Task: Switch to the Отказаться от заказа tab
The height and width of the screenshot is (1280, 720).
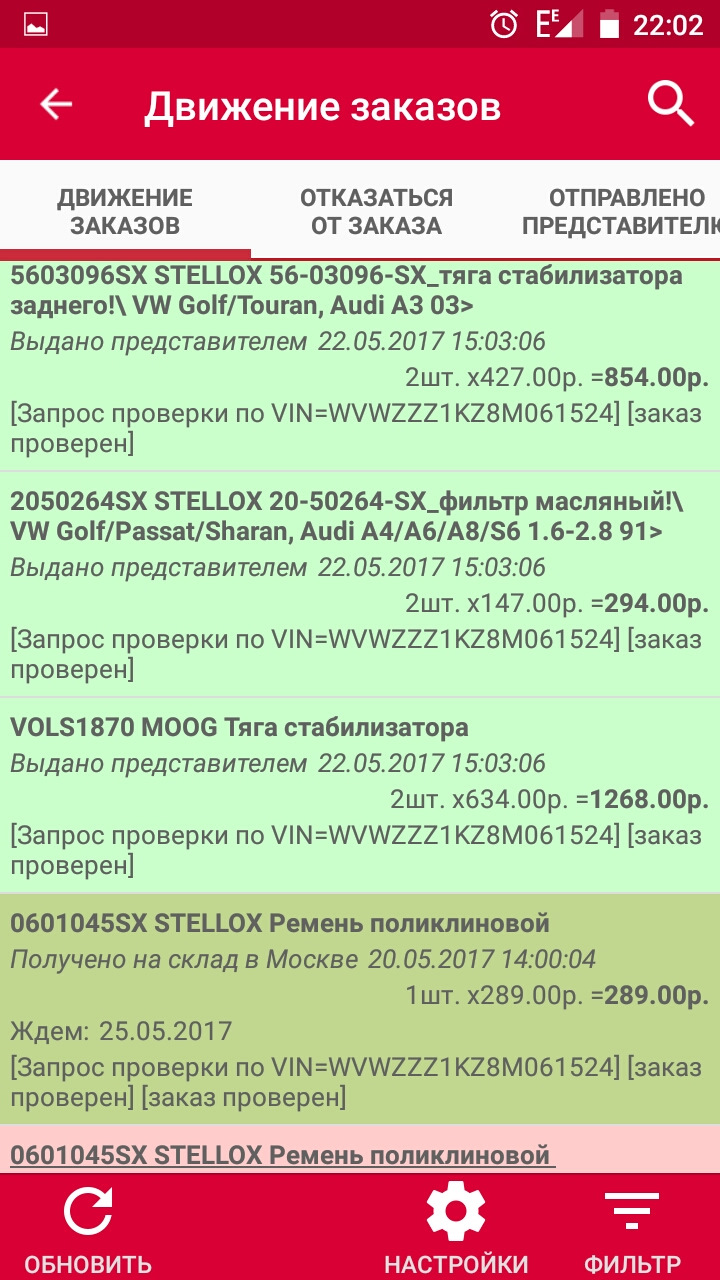Action: pos(376,211)
